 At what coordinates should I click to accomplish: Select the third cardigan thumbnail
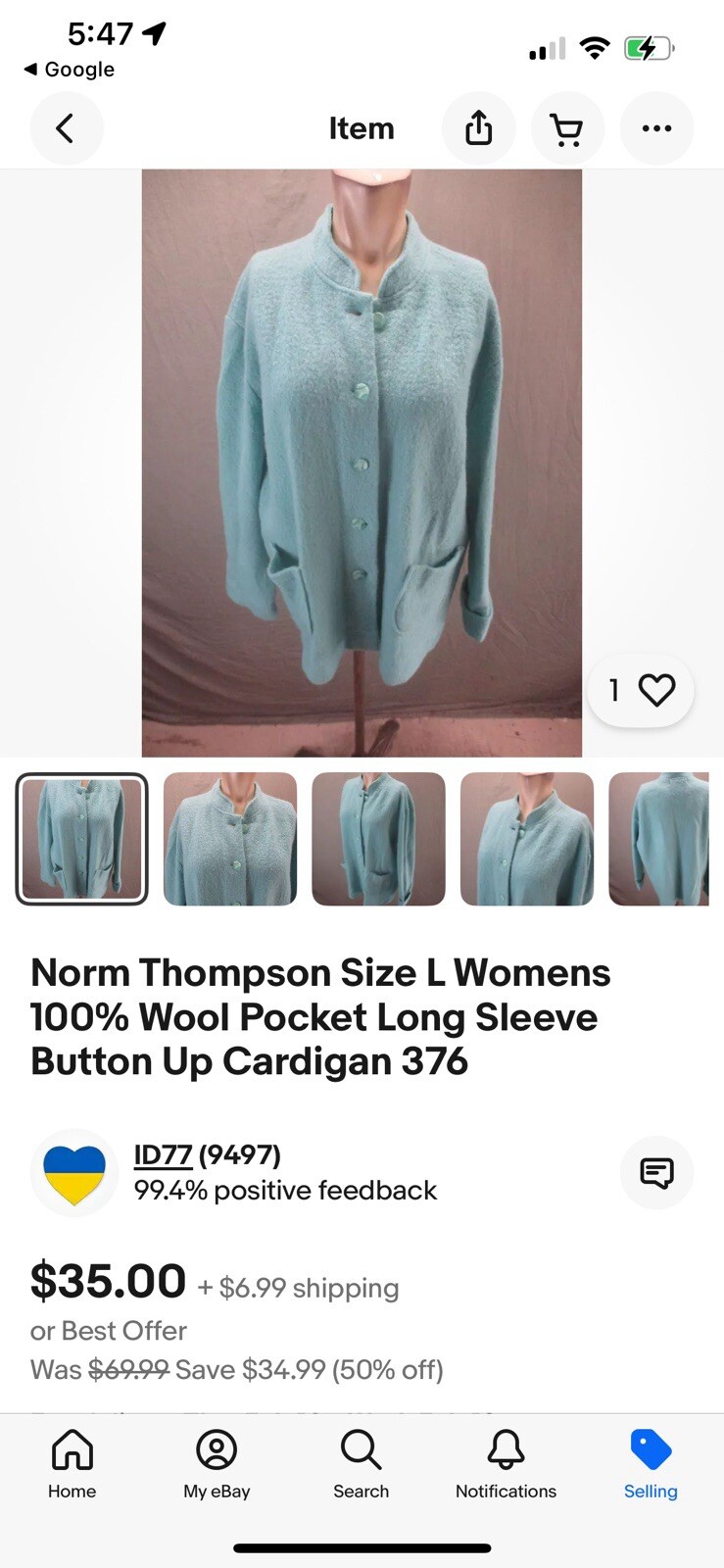tap(378, 839)
